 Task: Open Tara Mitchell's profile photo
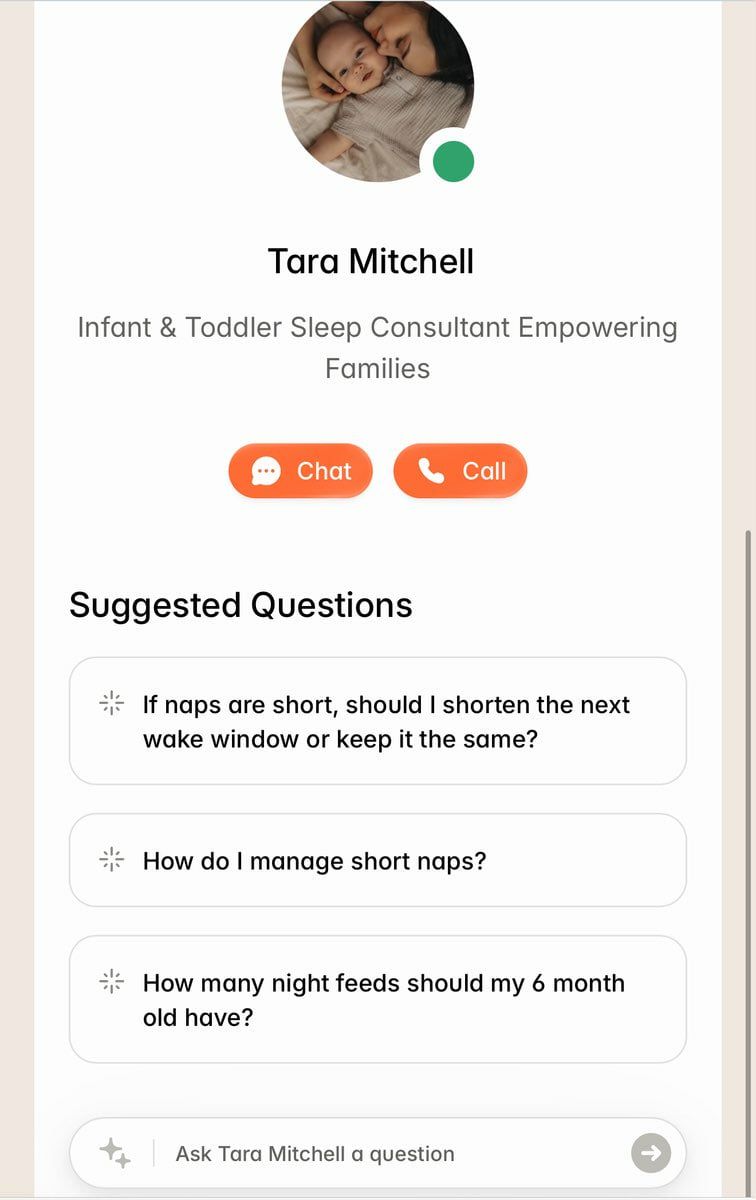click(x=377, y=90)
